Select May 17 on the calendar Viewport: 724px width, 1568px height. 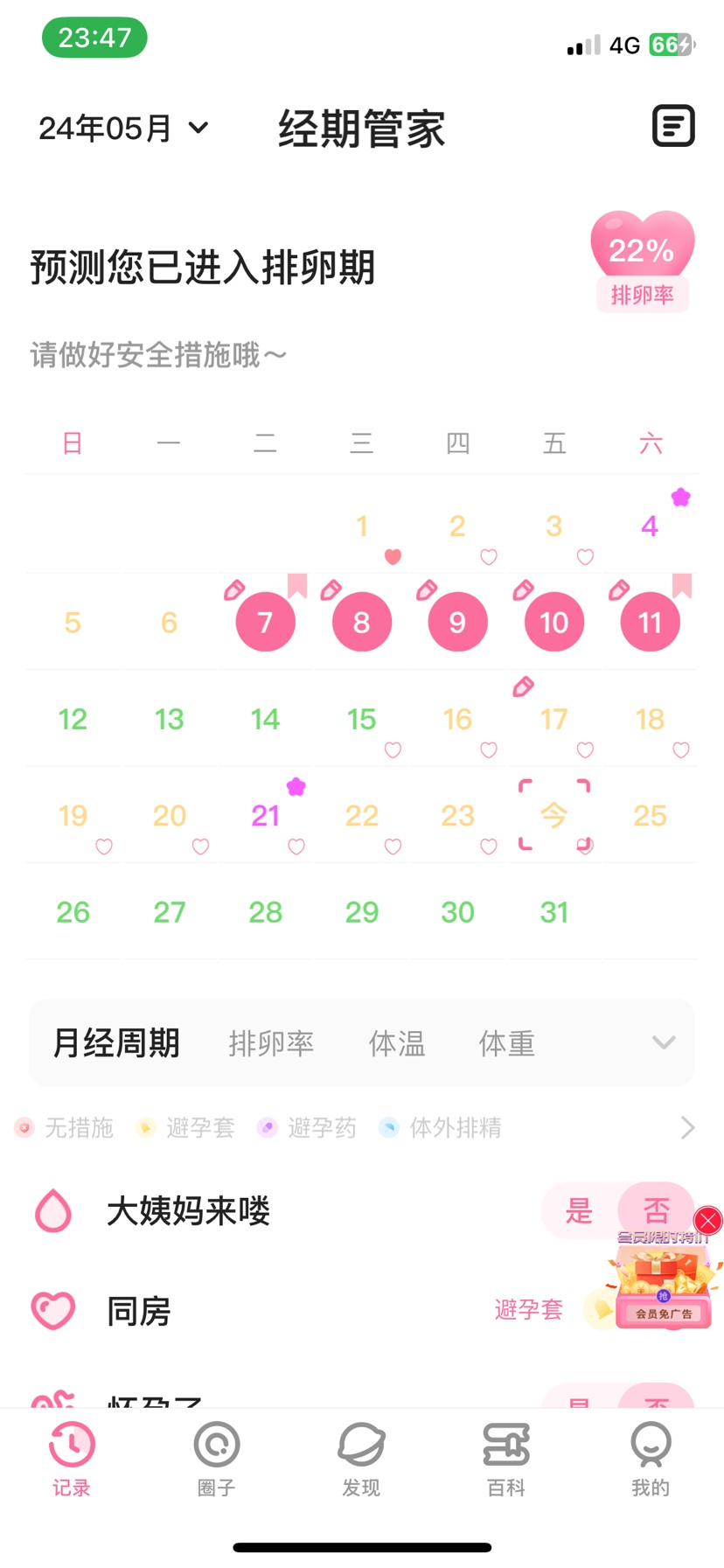point(553,719)
